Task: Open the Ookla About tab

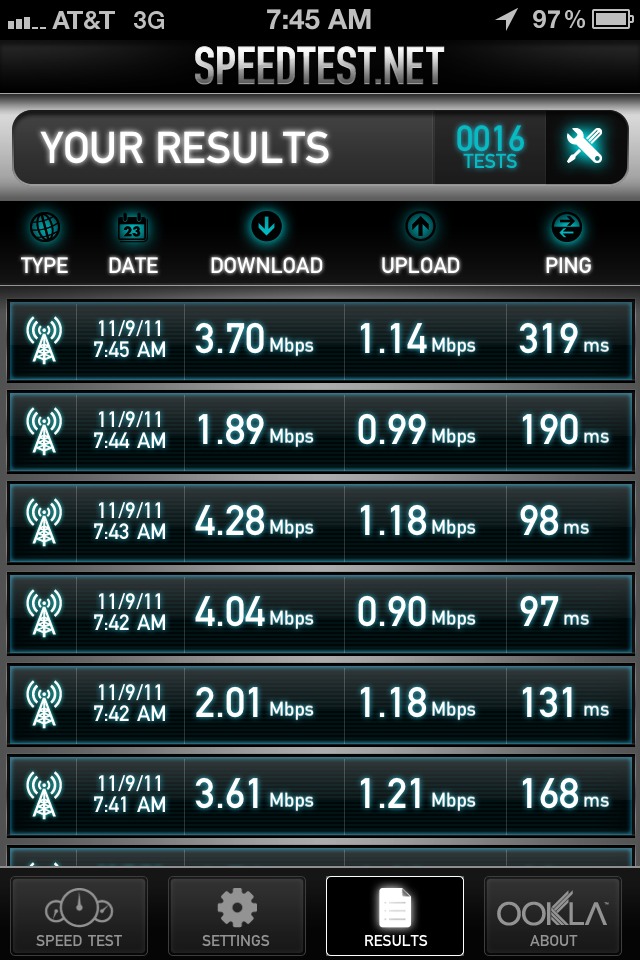Action: click(553, 916)
